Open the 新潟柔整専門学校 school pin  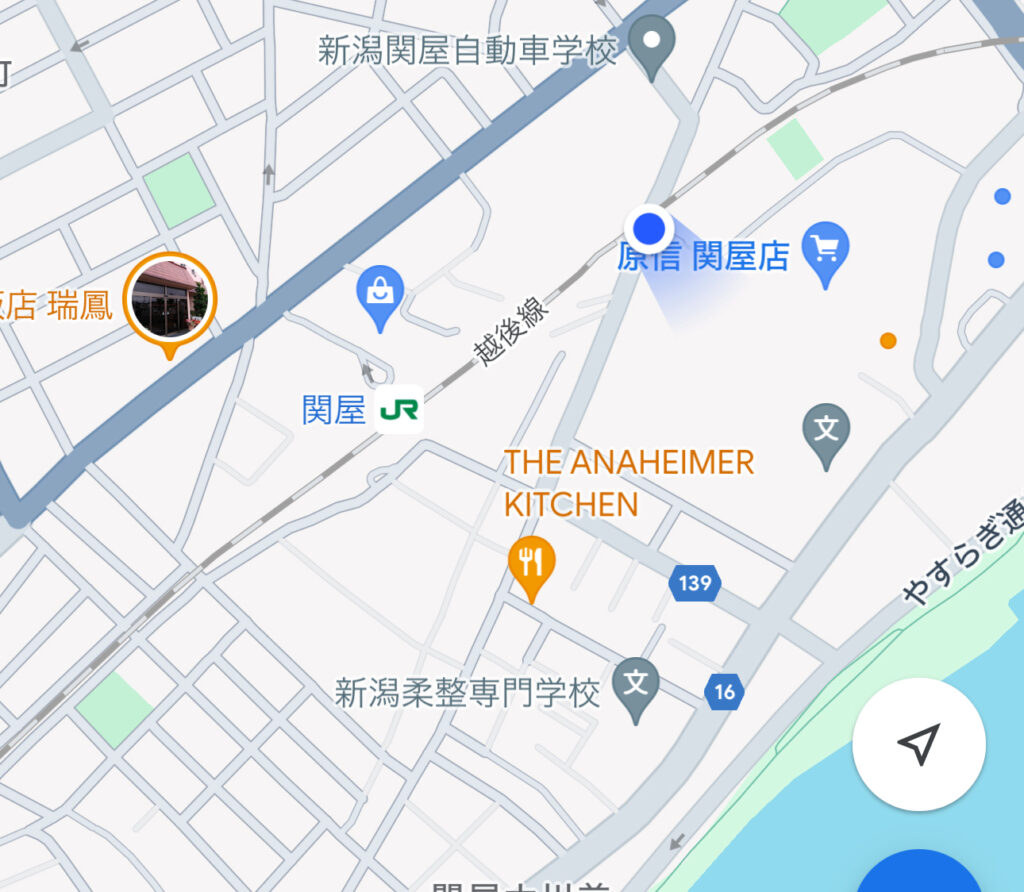click(635, 685)
